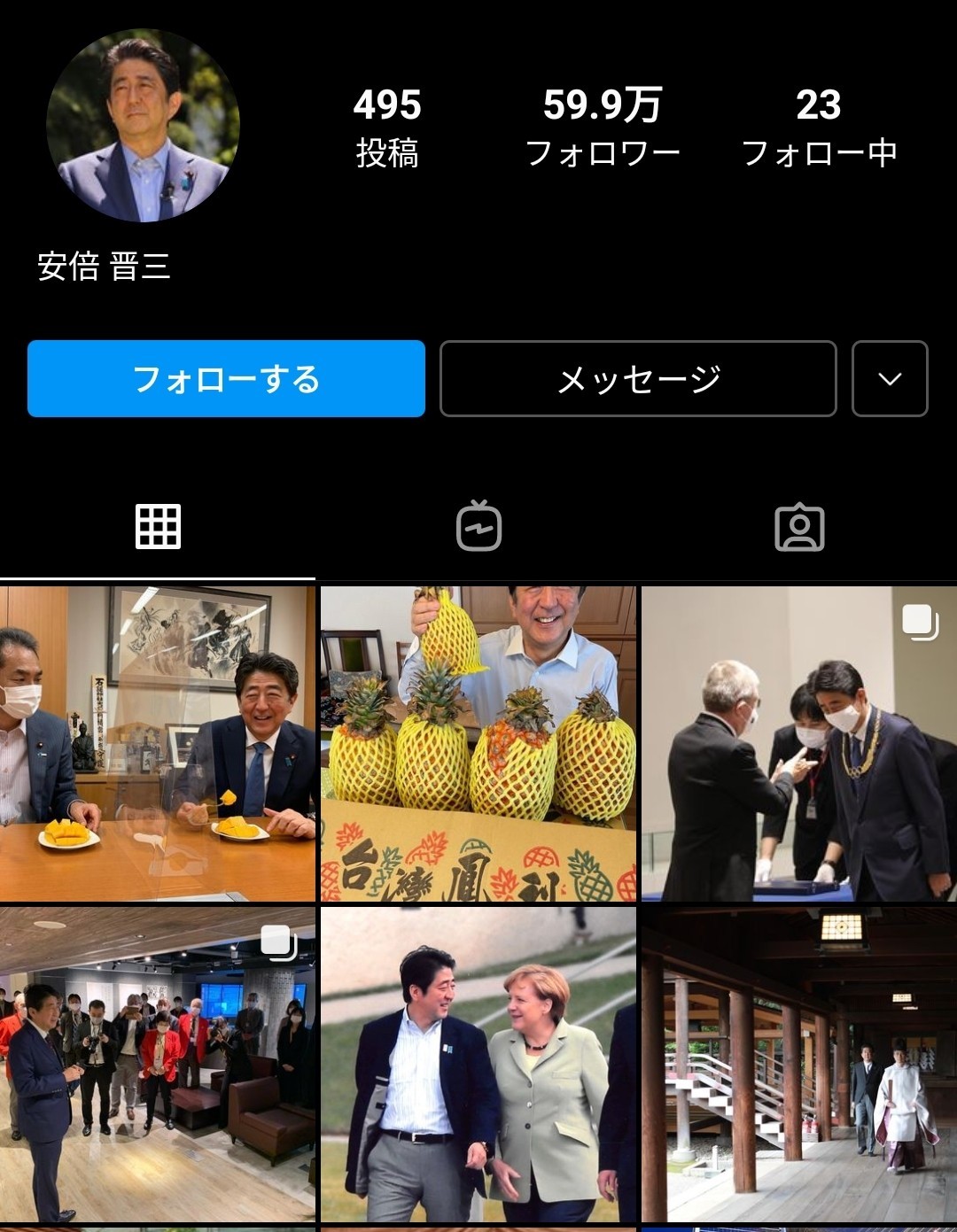Switch to the posts grid tab
The image size is (957, 1232).
[158, 527]
